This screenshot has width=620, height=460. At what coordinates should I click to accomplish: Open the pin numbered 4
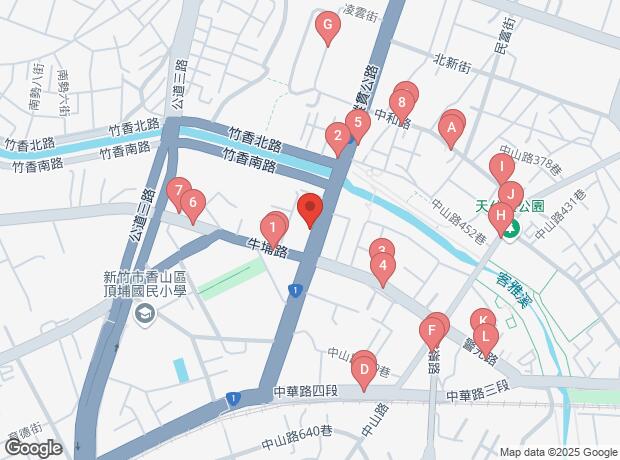pyautogui.click(x=381, y=266)
